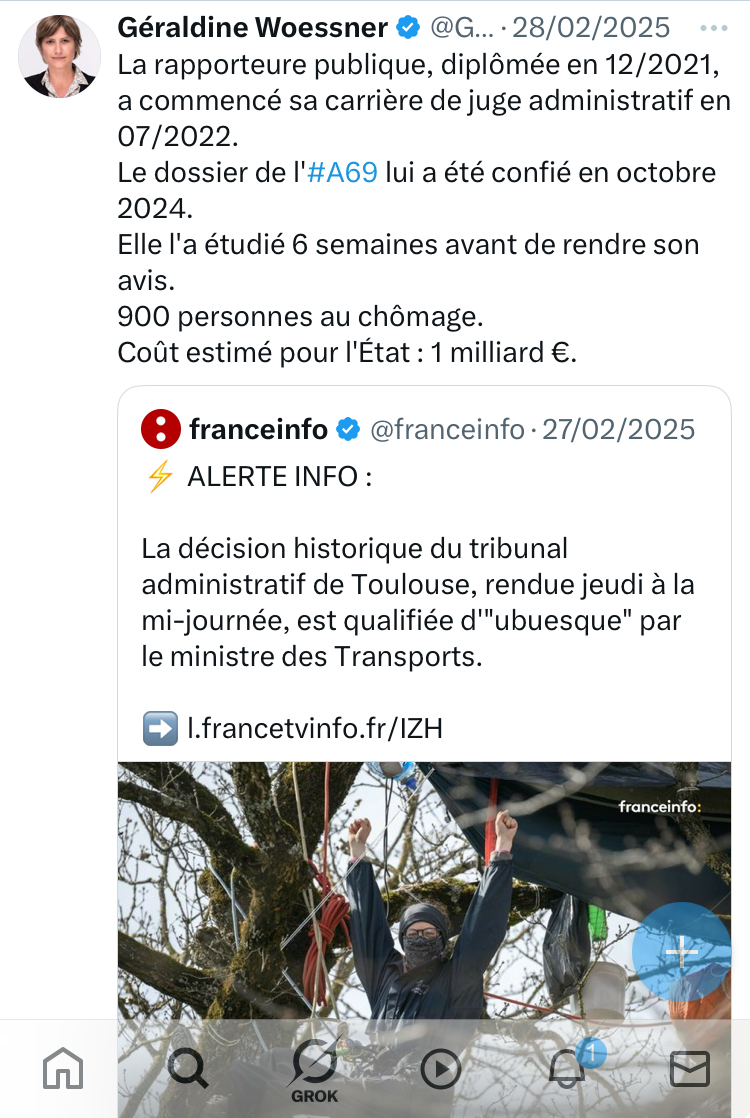View Géraldine Woessner's profile name
Screen dimensions: 750x1118
(x=252, y=28)
